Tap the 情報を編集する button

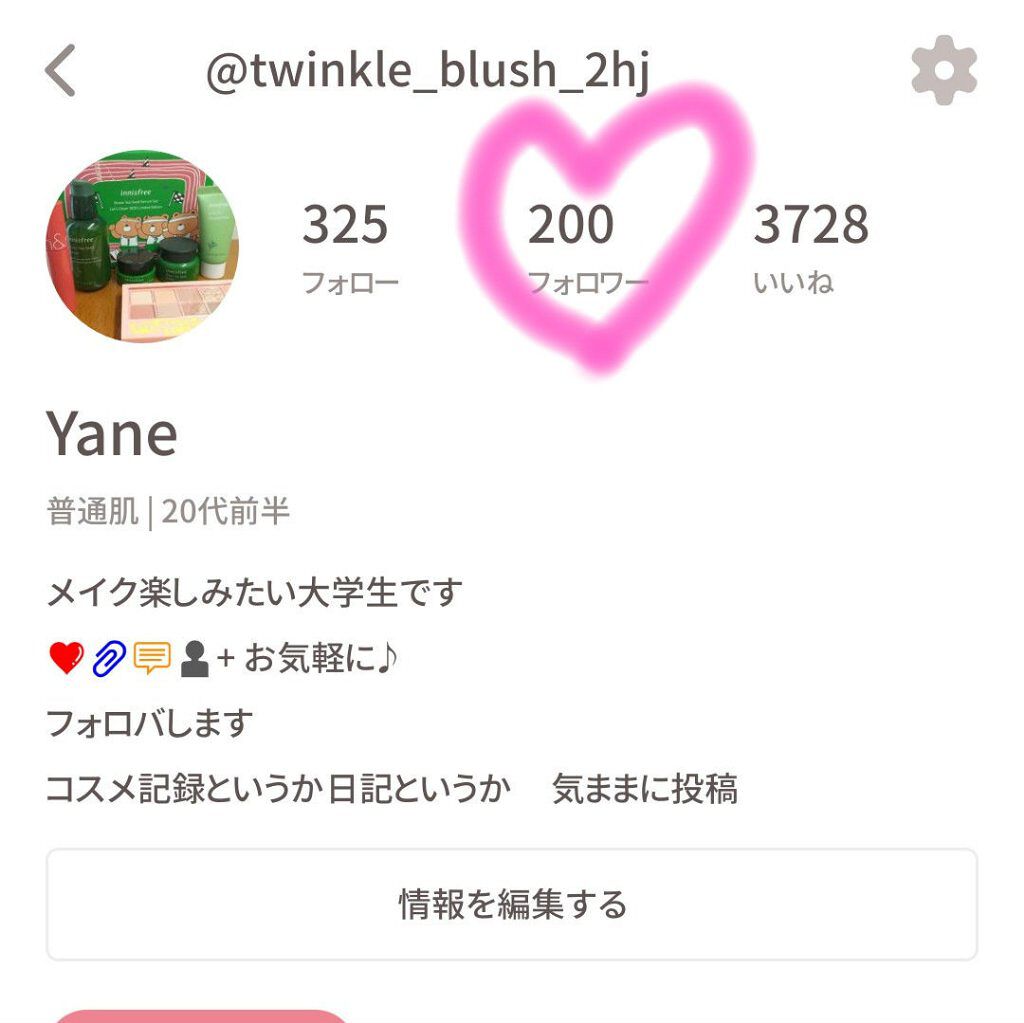pyautogui.click(x=511, y=904)
